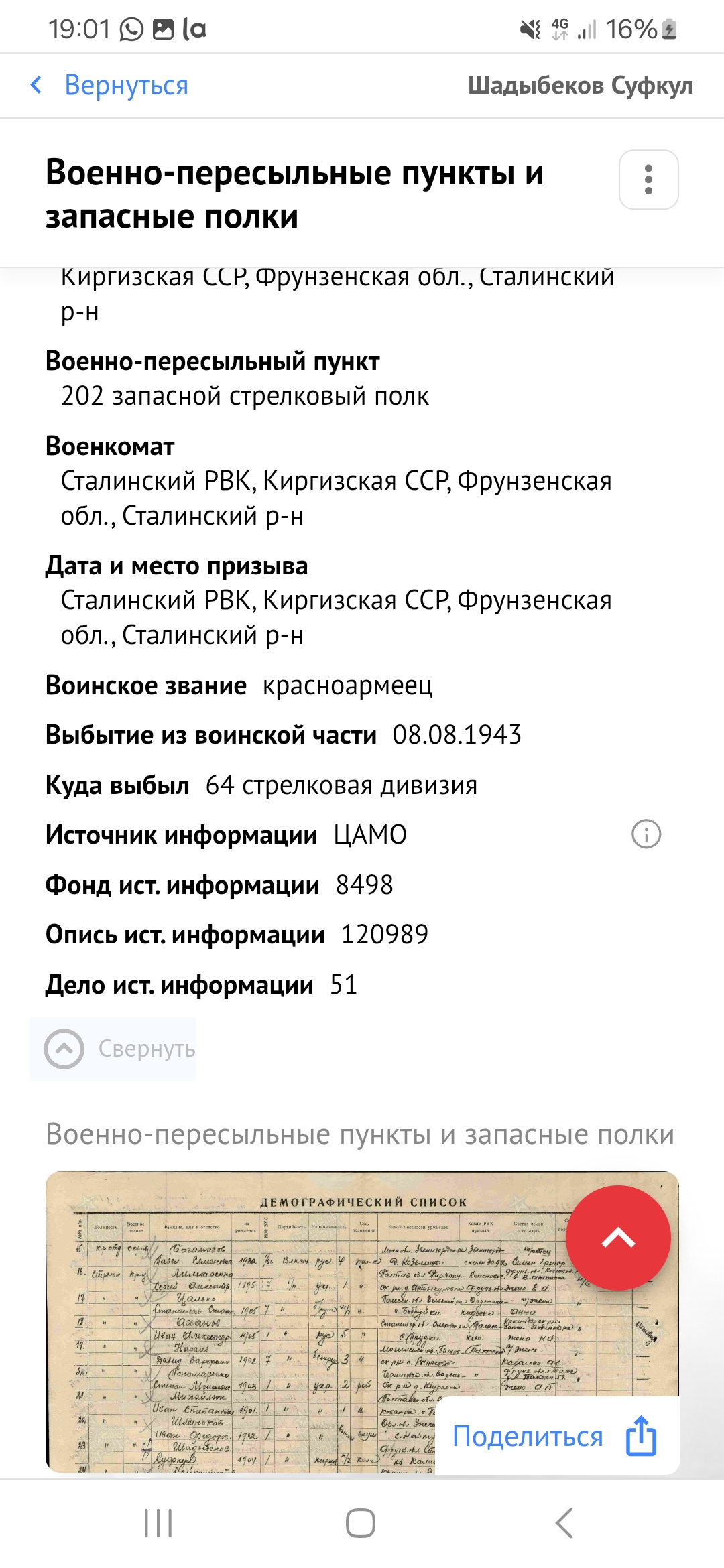724x1568 pixels.
Task: Open recent apps from navigation bar
Action: coord(158,1523)
